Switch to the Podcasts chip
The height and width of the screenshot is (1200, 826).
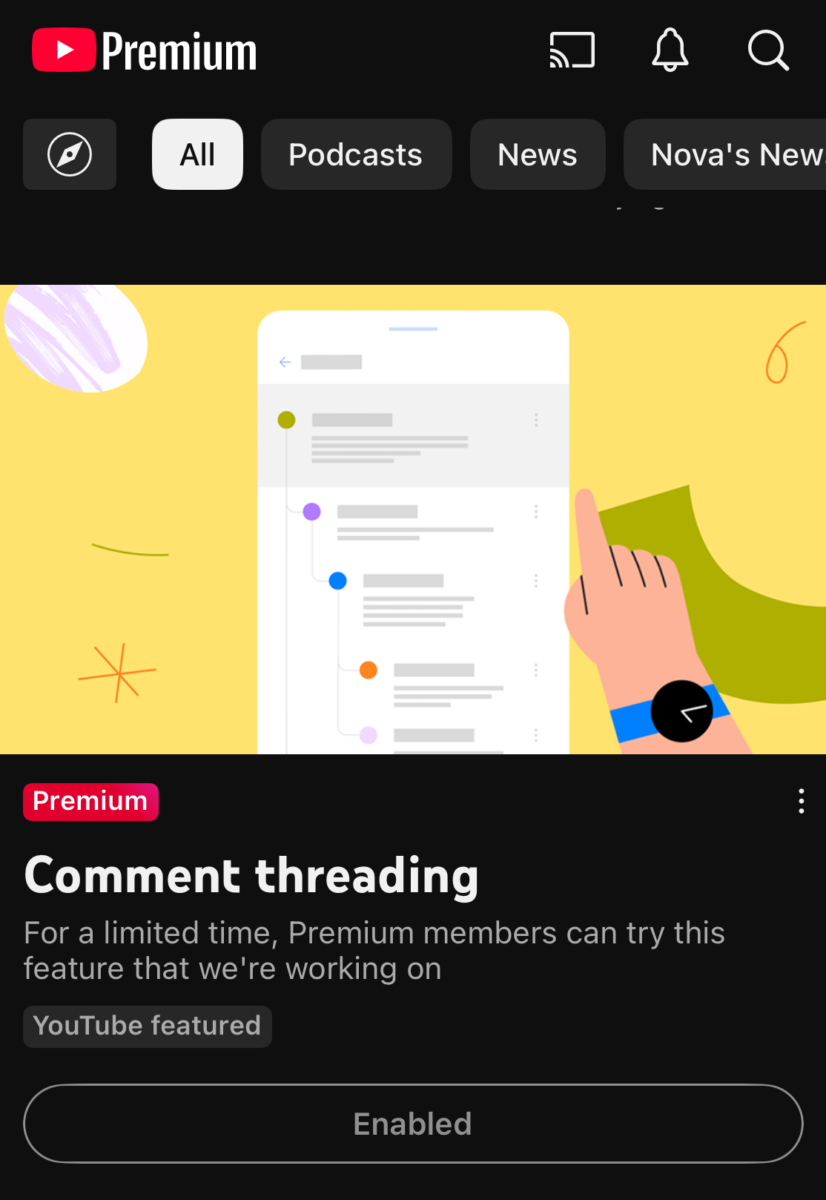(x=355, y=155)
